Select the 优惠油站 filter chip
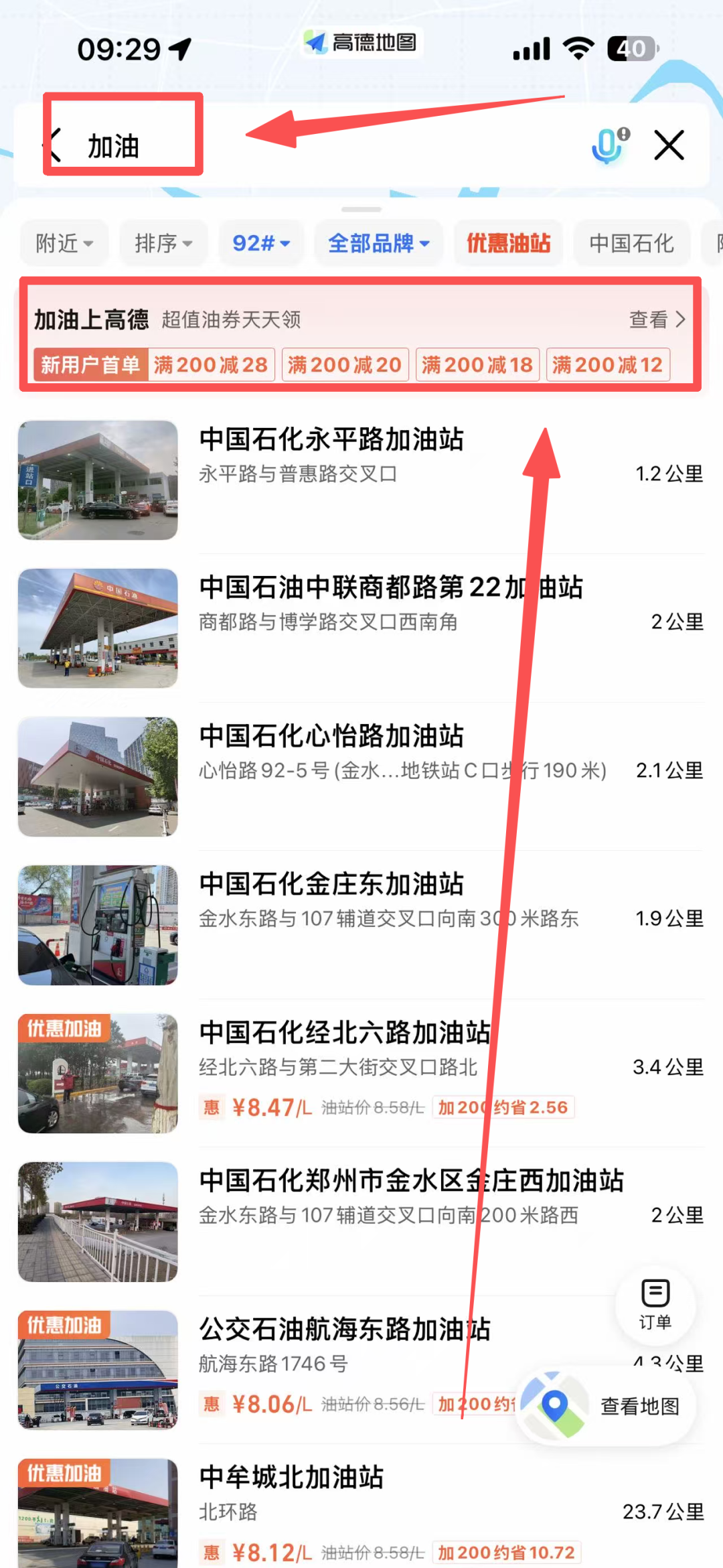 (508, 243)
